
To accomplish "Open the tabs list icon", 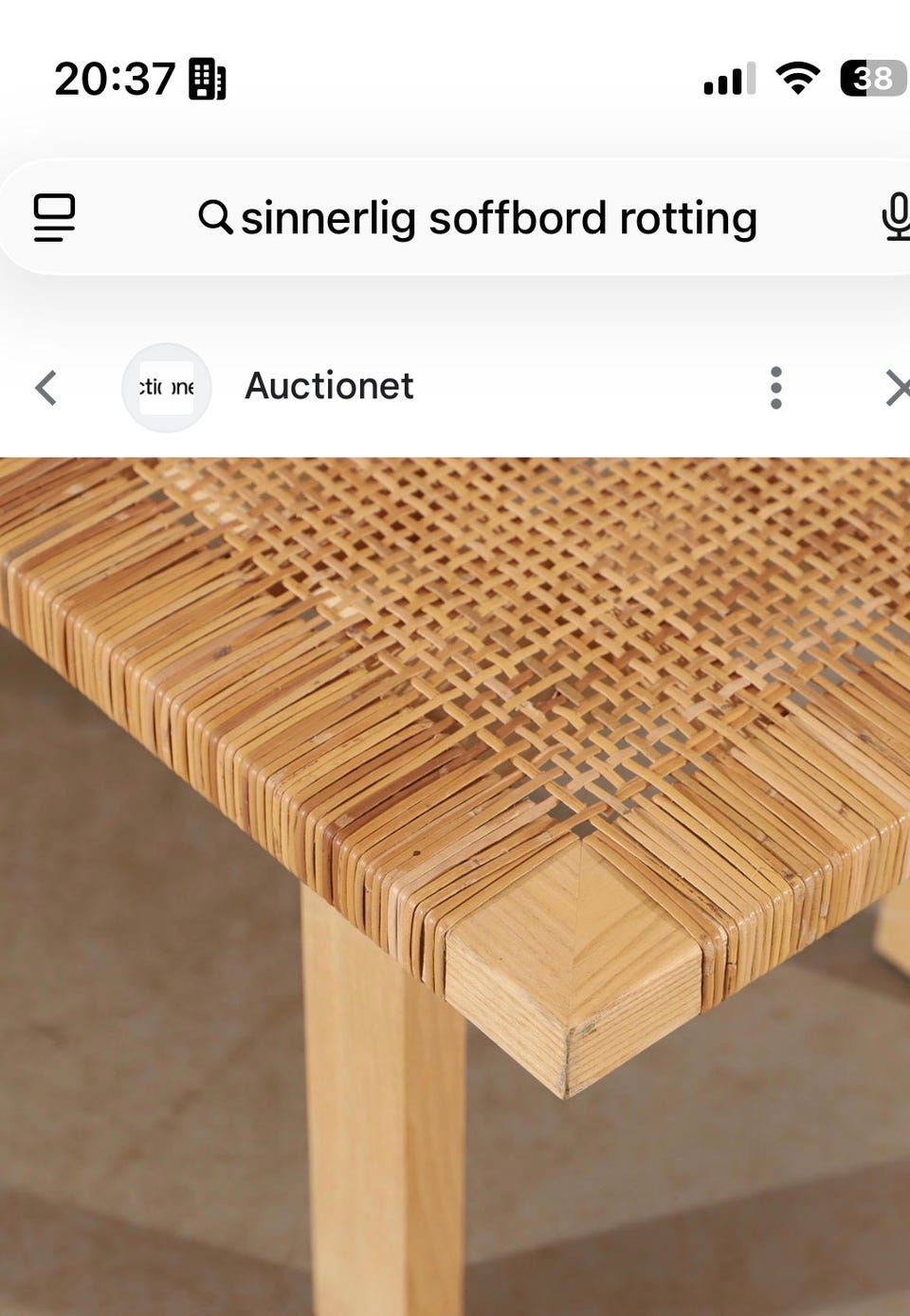I will (x=54, y=218).
